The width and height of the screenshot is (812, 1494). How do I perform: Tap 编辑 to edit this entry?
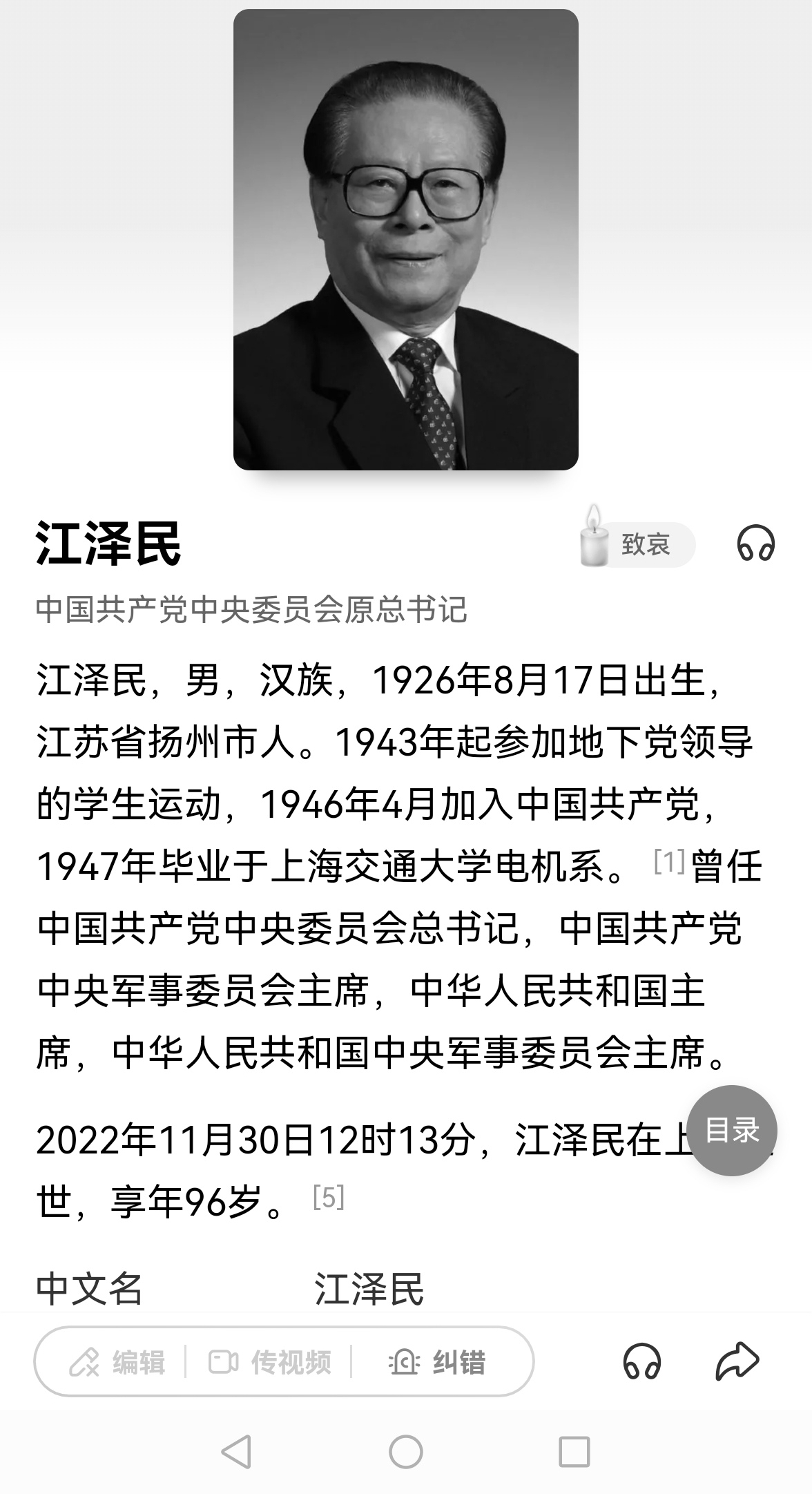coord(117,1363)
